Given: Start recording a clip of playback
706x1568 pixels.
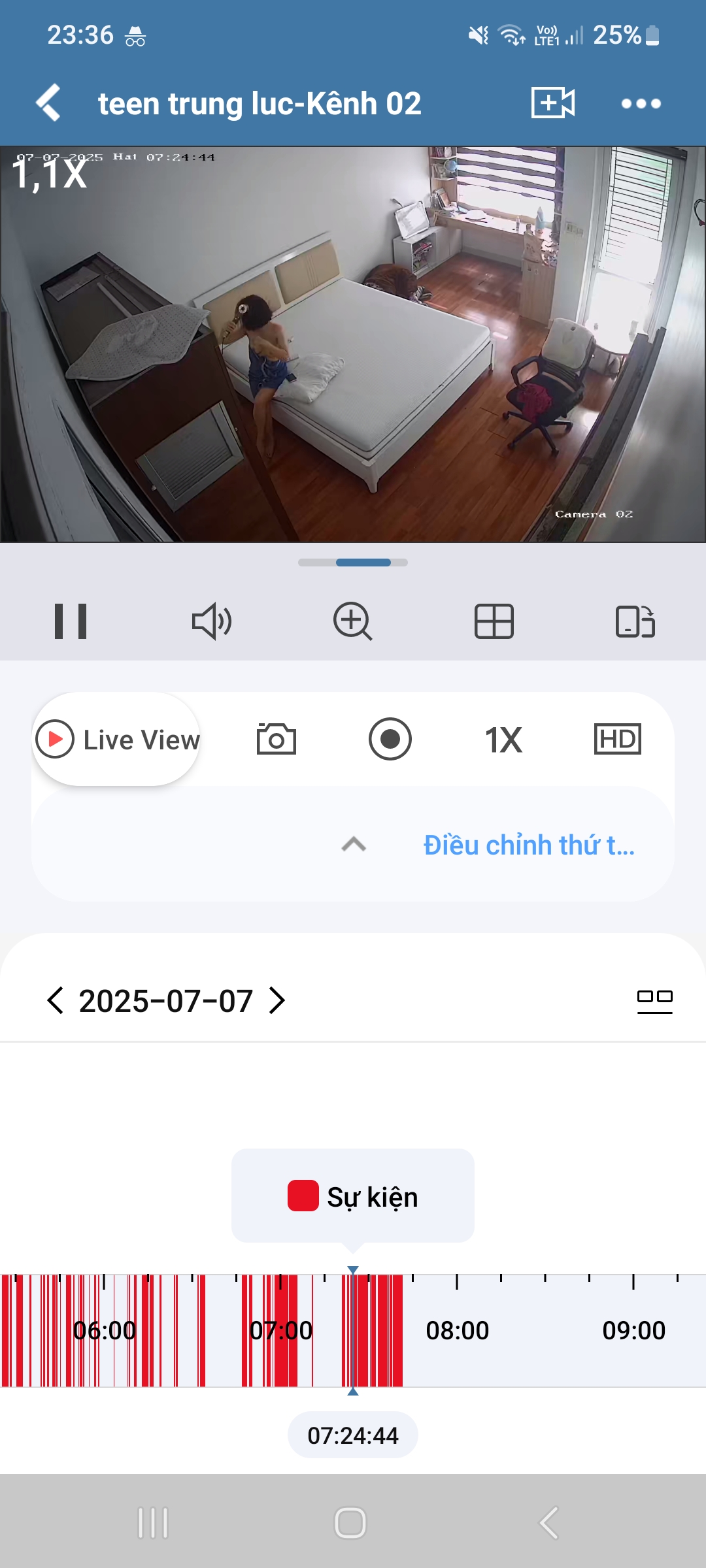Looking at the screenshot, I should coord(390,739).
